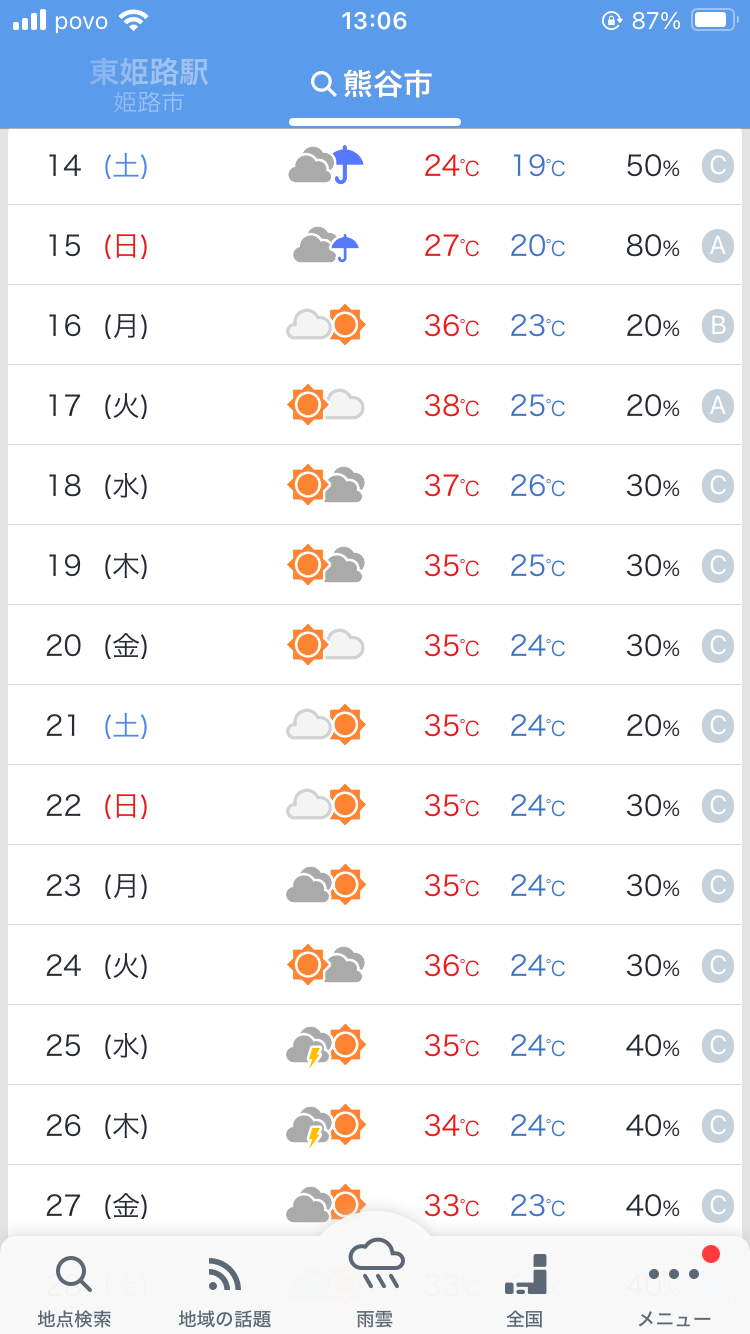Go to 地域の話題 tab
Viewport: 750px width, 1334px height.
224,1291
